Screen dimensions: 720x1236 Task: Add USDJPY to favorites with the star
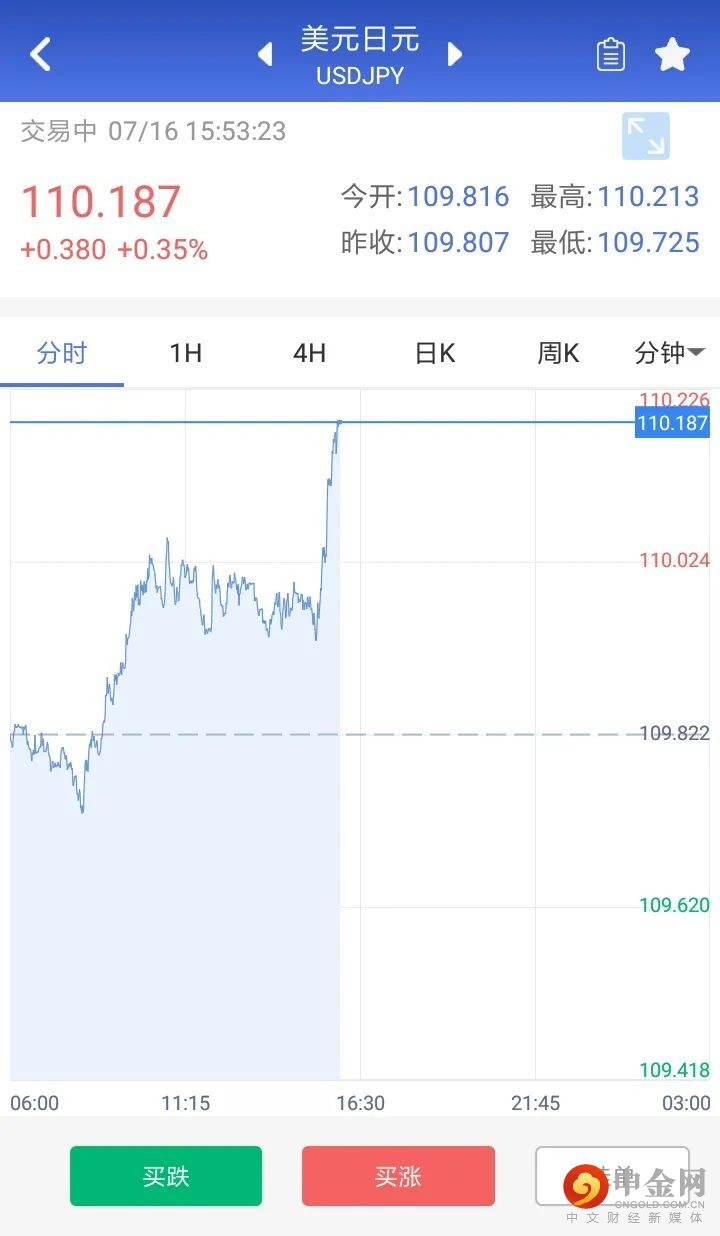pos(672,55)
